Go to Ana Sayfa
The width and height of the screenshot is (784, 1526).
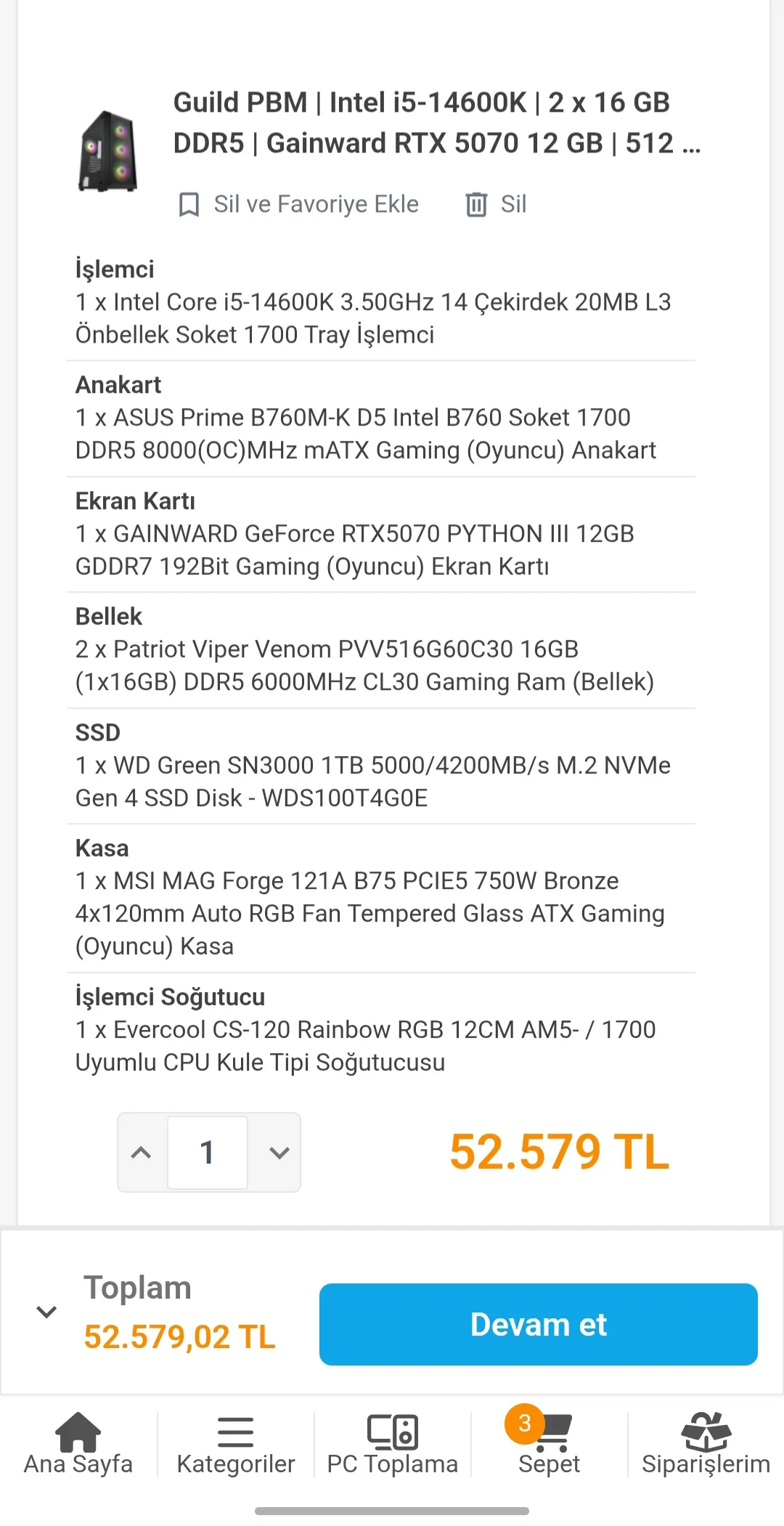[x=78, y=1444]
